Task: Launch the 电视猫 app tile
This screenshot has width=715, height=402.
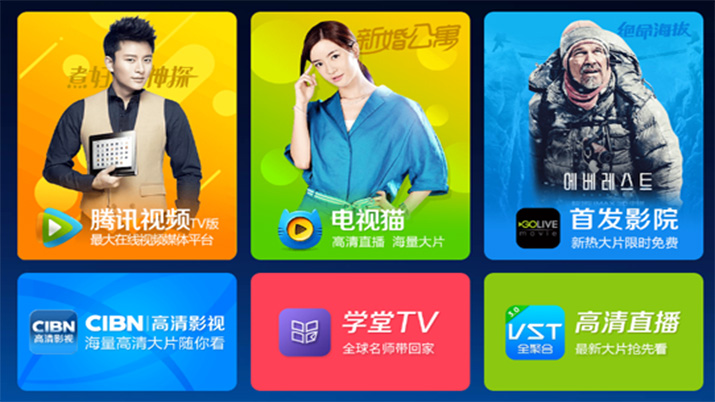Action: pos(360,136)
